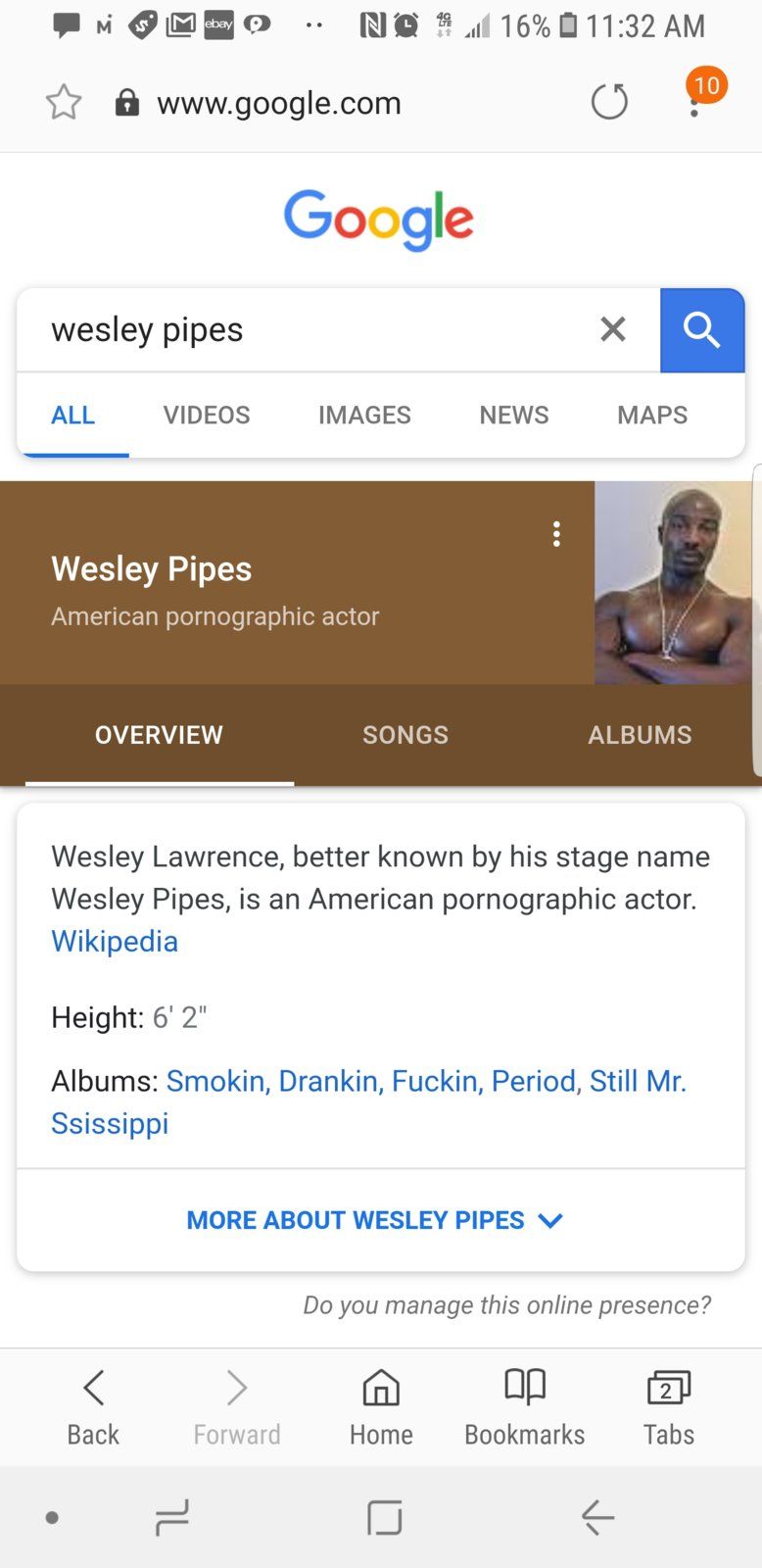
Task: Run search with the blue magnifier button
Action: pos(702,330)
